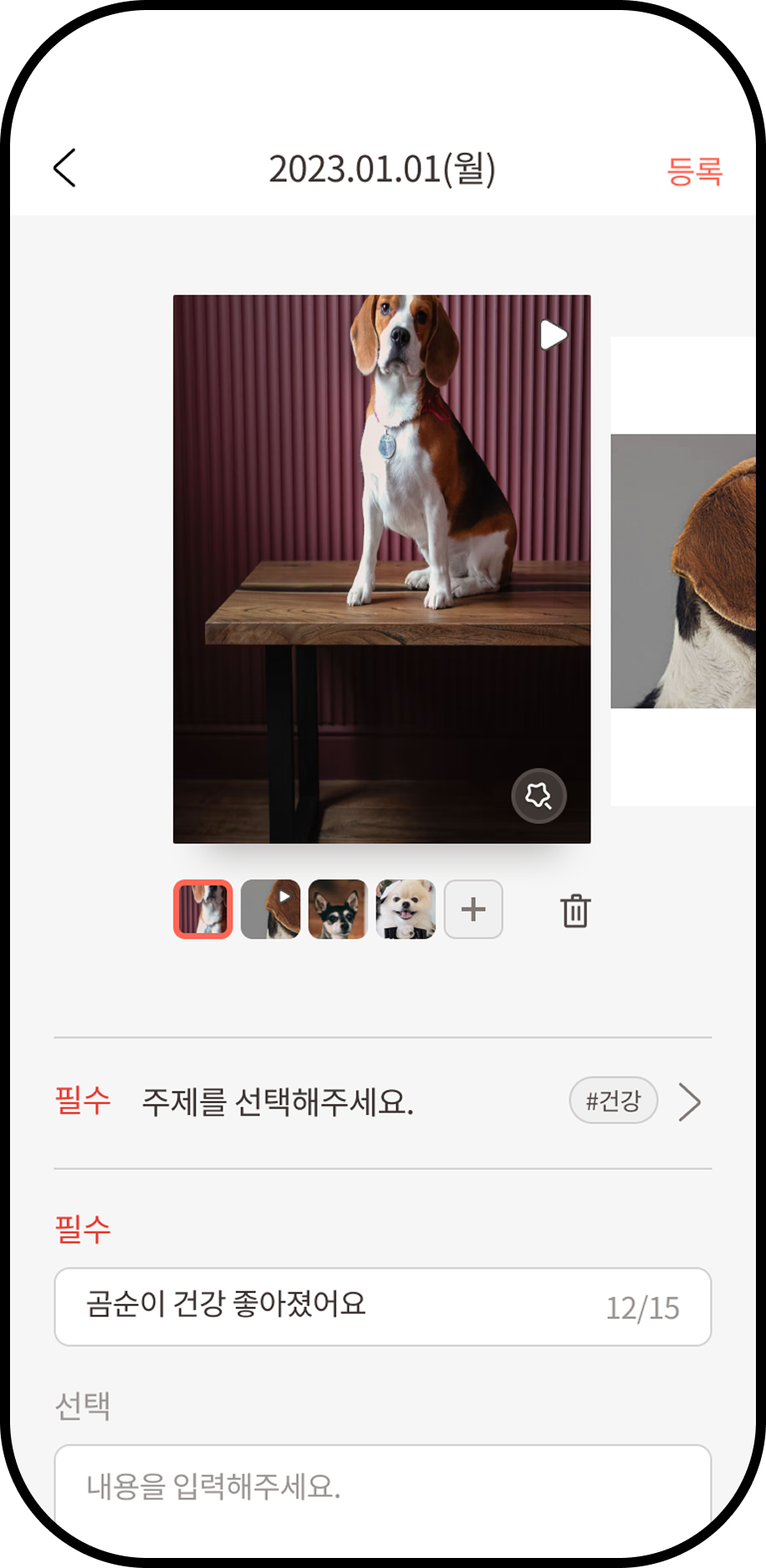Add a new photo with the plus button

(473, 909)
